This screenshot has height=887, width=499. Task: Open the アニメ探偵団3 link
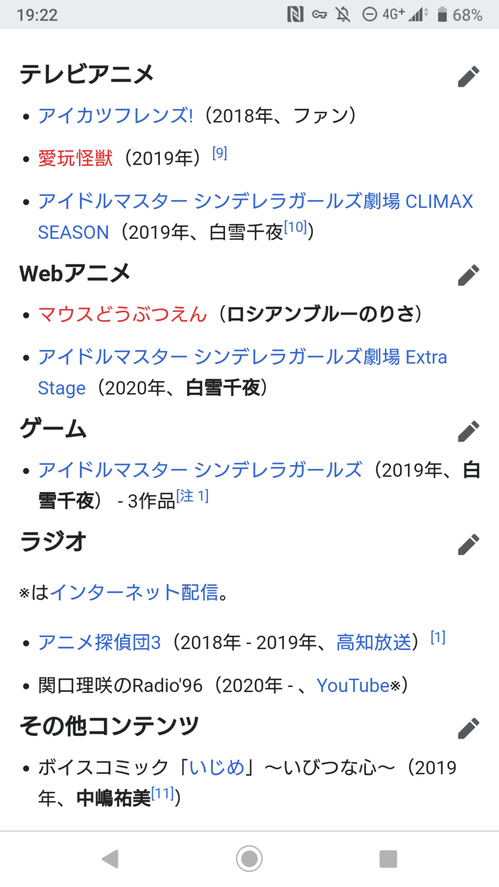[100, 643]
